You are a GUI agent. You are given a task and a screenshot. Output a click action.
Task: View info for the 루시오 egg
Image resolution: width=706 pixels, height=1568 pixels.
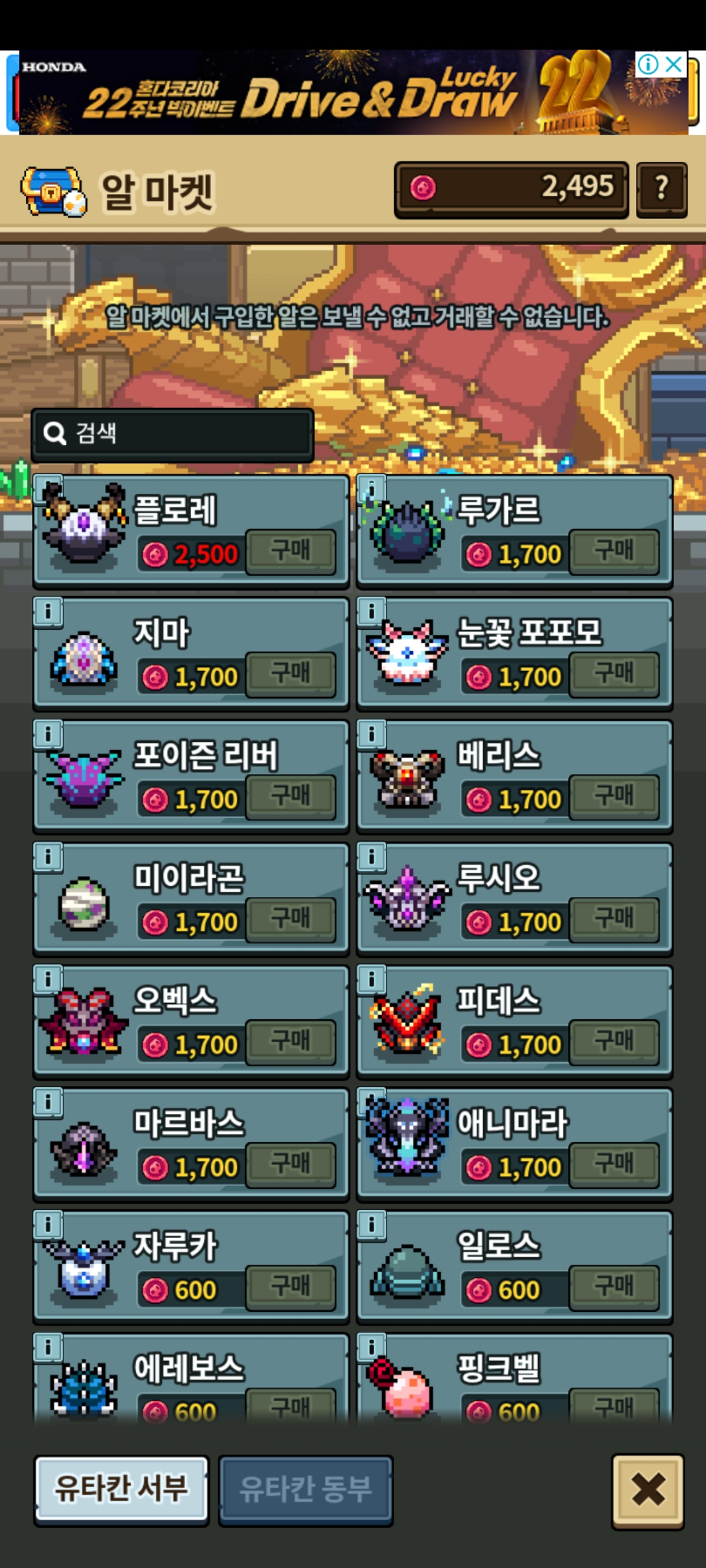point(371,857)
